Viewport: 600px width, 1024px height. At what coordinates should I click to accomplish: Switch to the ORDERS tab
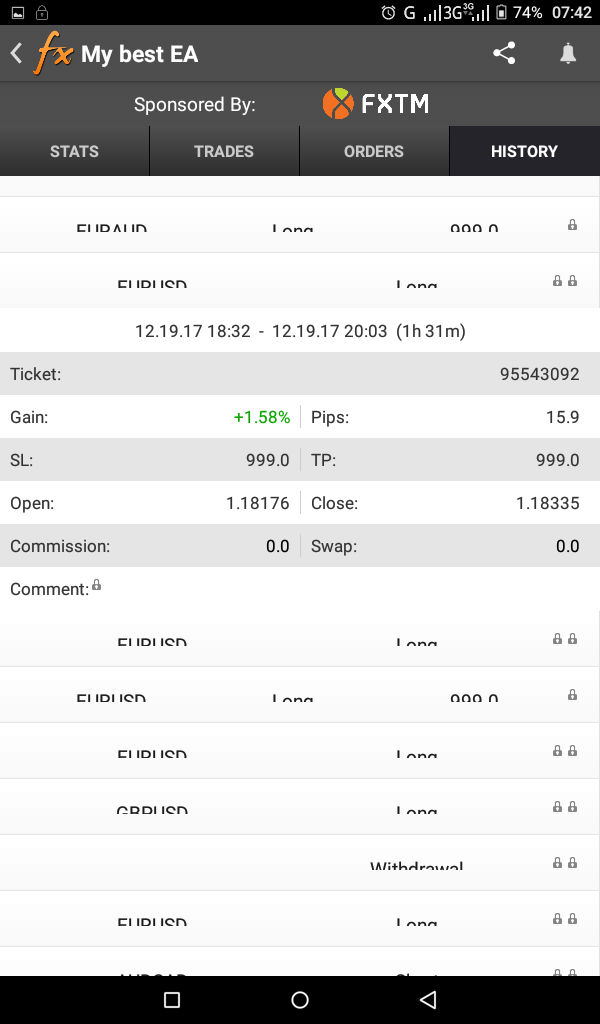(x=374, y=151)
